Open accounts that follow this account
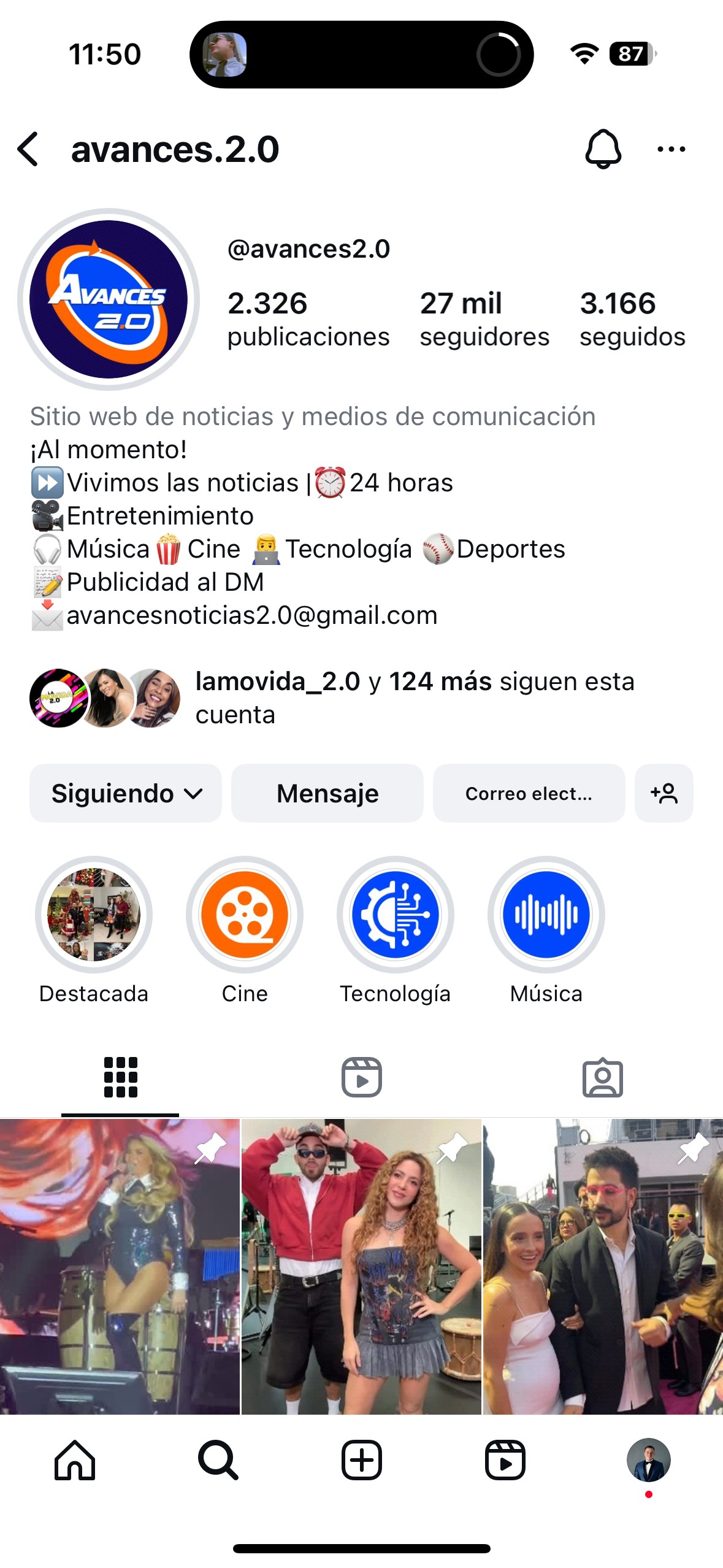Viewport: 723px width, 1568px height. [x=415, y=698]
